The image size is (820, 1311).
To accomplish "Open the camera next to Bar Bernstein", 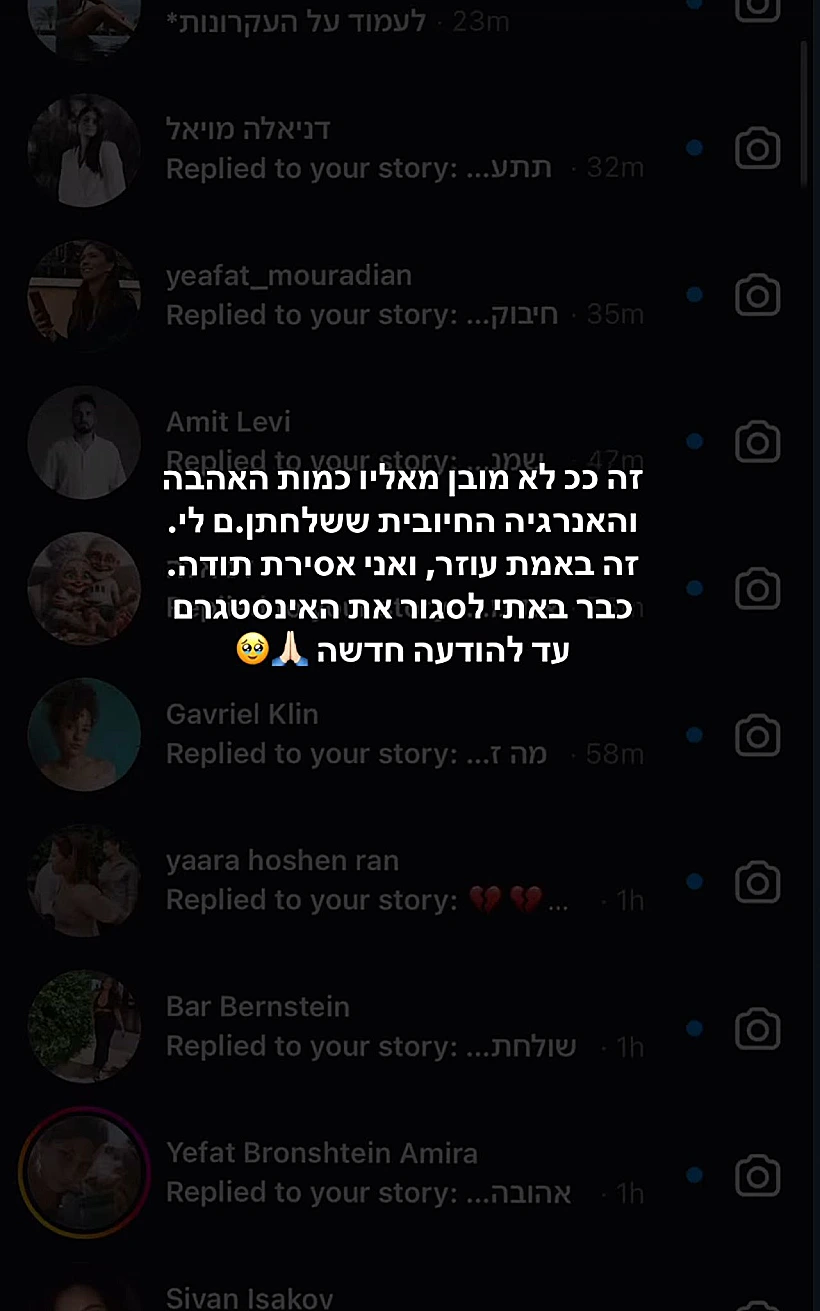I will tap(757, 1027).
